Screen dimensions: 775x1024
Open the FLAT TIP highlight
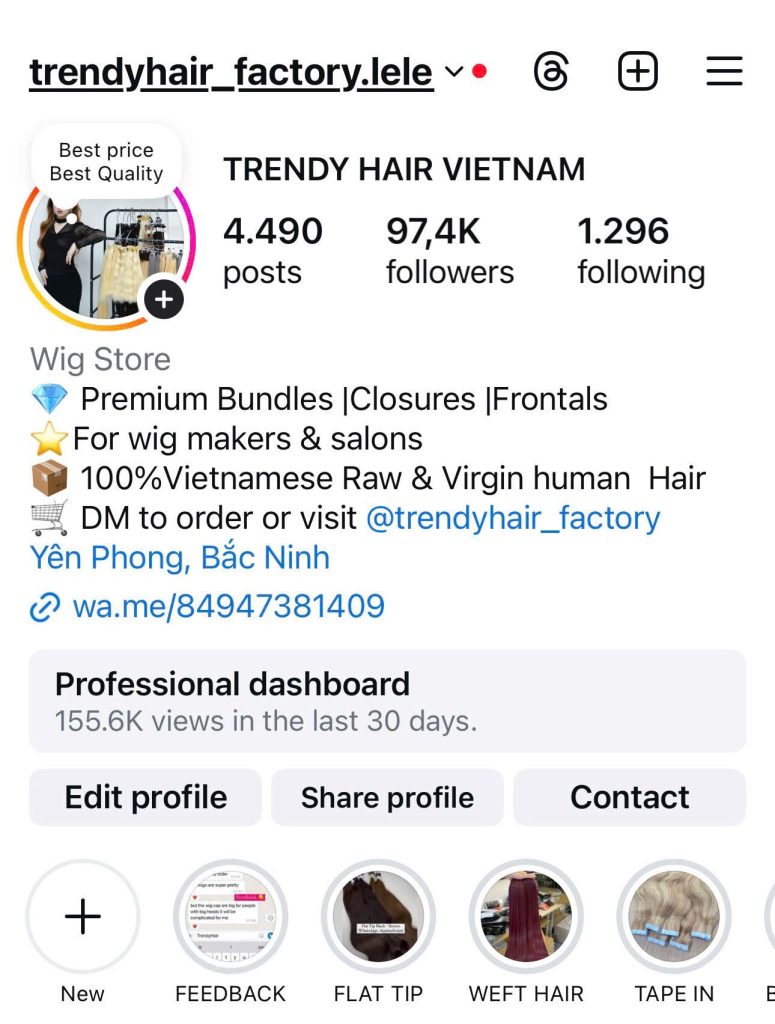378,917
